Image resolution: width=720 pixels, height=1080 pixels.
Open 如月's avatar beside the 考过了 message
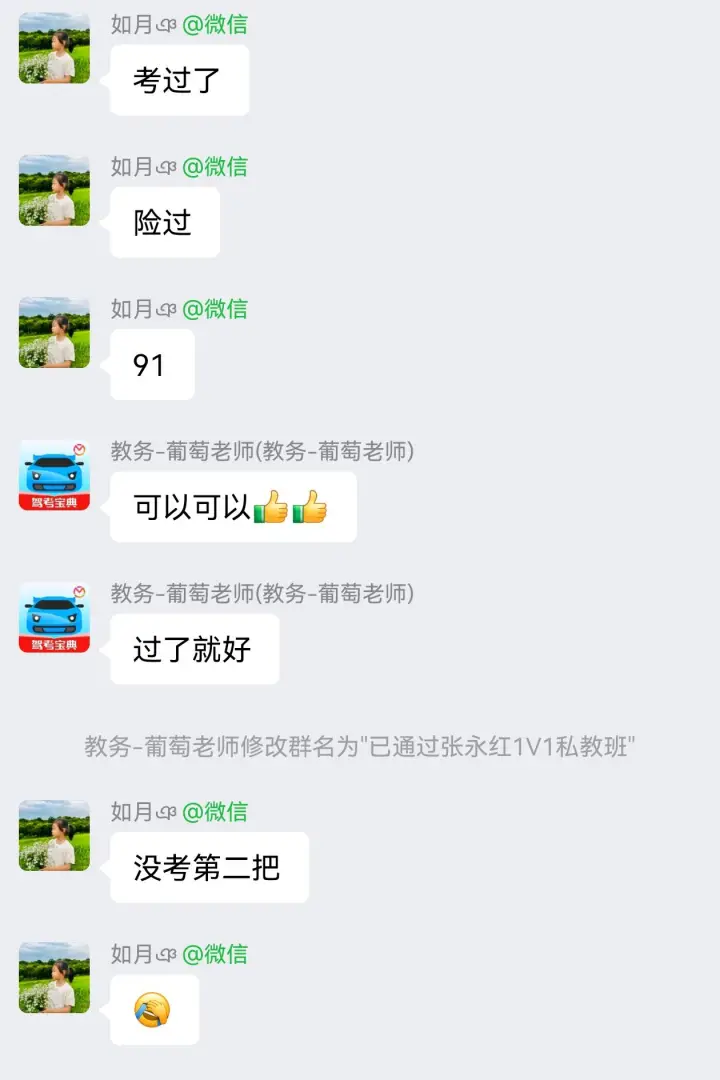54,48
